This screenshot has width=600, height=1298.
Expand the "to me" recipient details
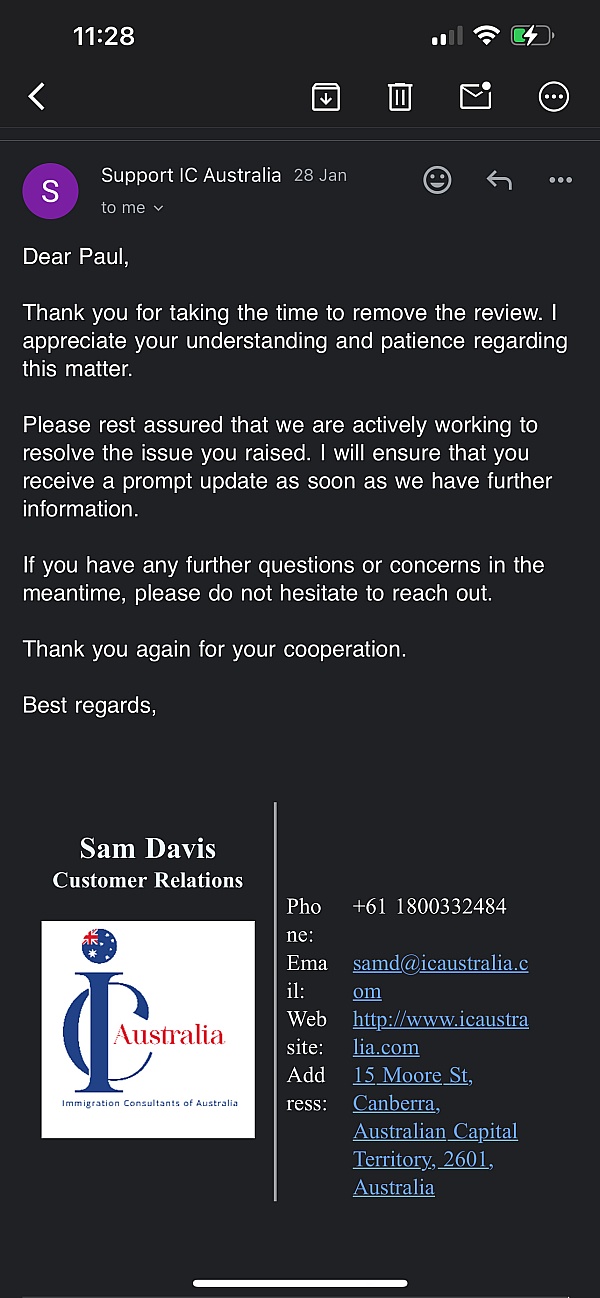tap(132, 208)
